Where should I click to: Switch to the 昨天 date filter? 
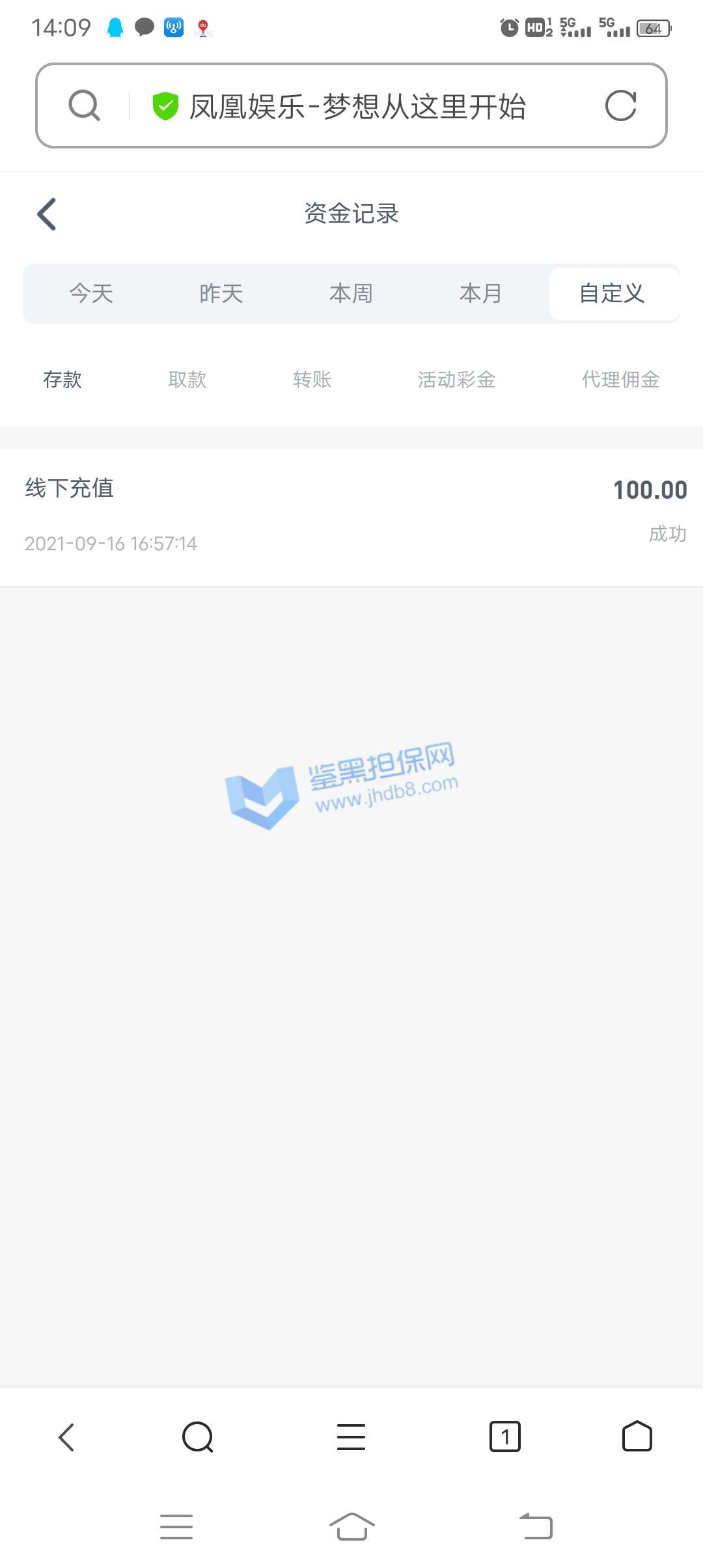pyautogui.click(x=221, y=293)
